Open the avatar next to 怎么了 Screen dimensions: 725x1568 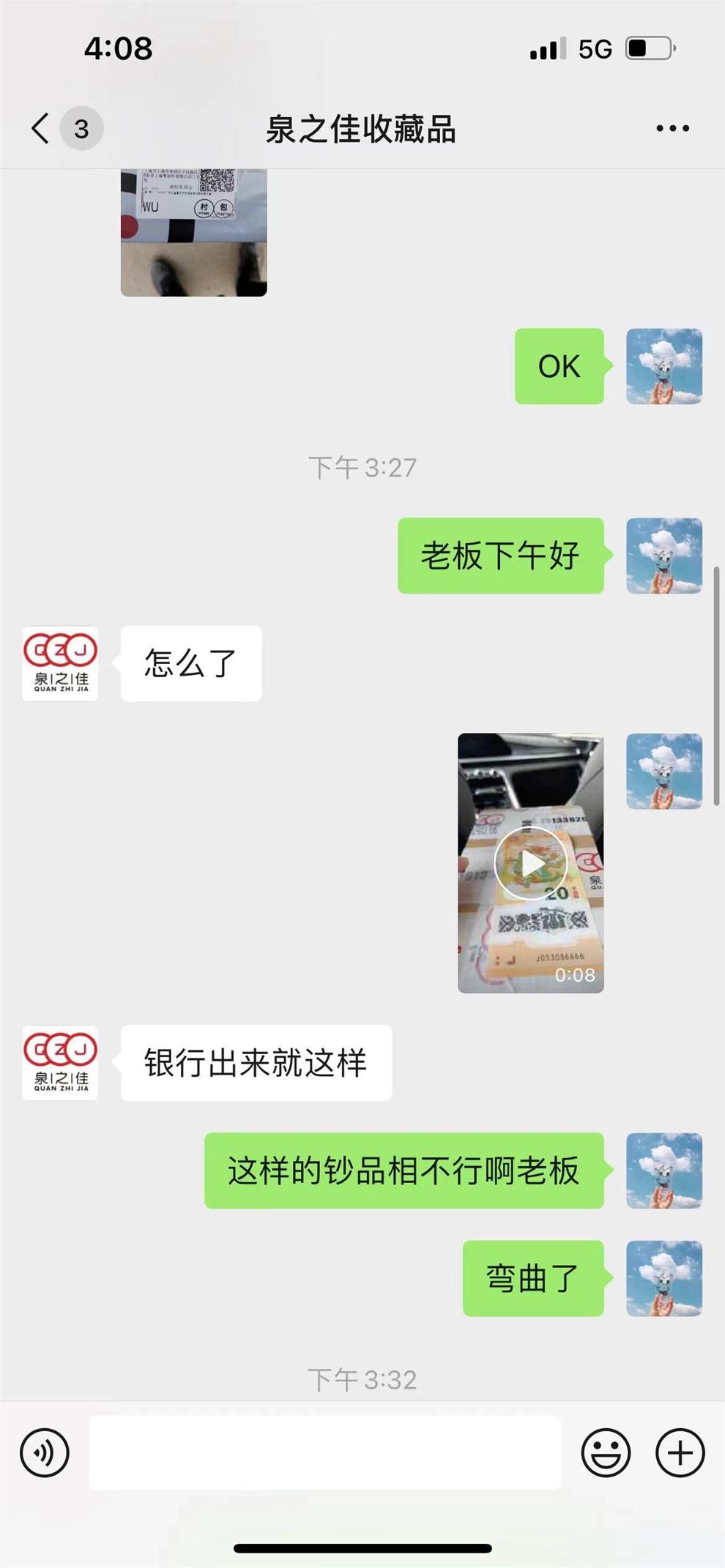tap(60, 663)
